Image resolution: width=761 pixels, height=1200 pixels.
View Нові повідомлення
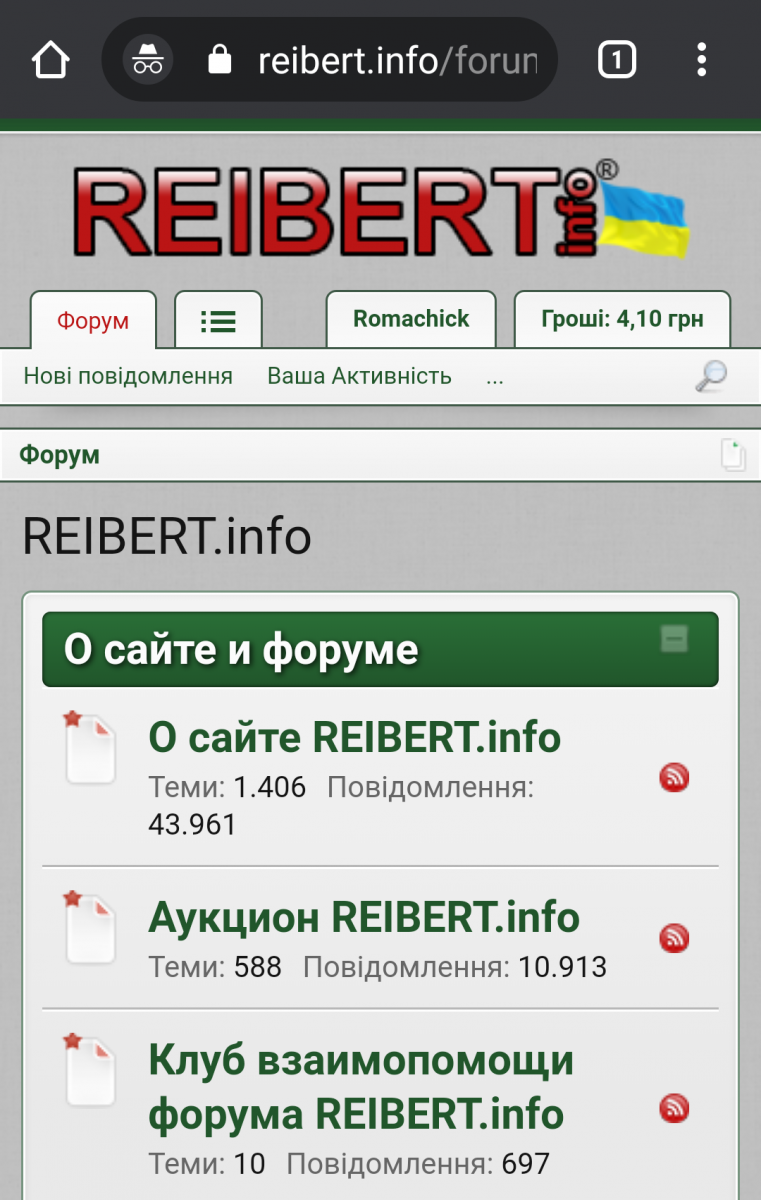pos(128,376)
